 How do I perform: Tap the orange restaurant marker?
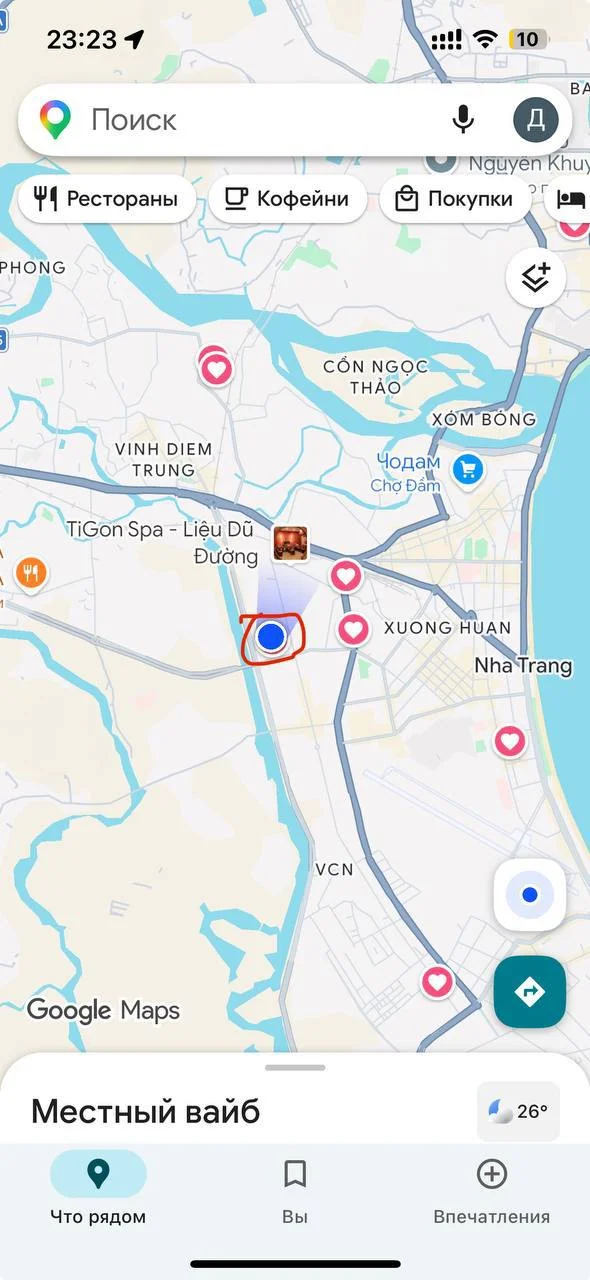31,573
